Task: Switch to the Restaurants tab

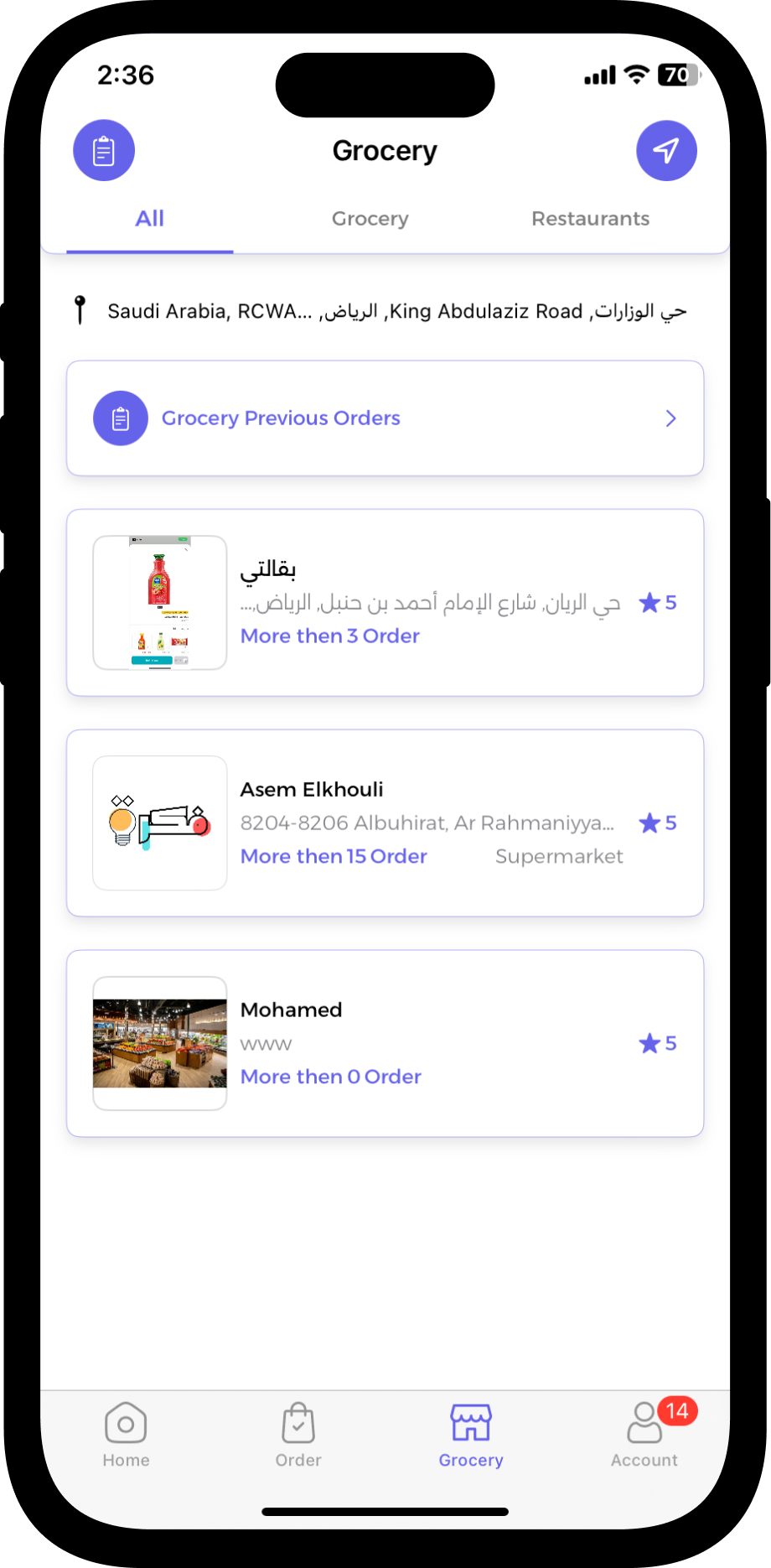Action: point(590,219)
